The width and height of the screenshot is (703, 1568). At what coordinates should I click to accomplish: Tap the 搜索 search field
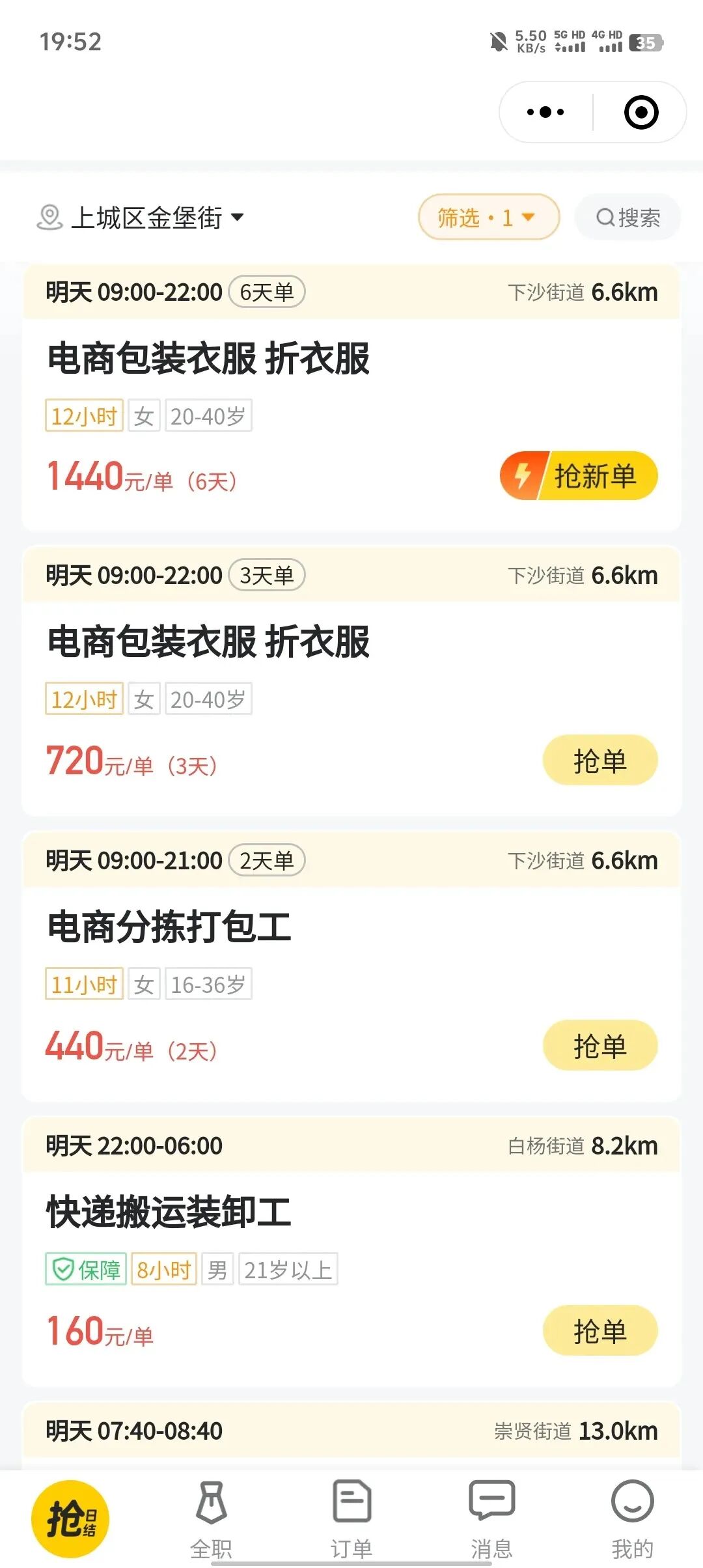click(x=627, y=217)
